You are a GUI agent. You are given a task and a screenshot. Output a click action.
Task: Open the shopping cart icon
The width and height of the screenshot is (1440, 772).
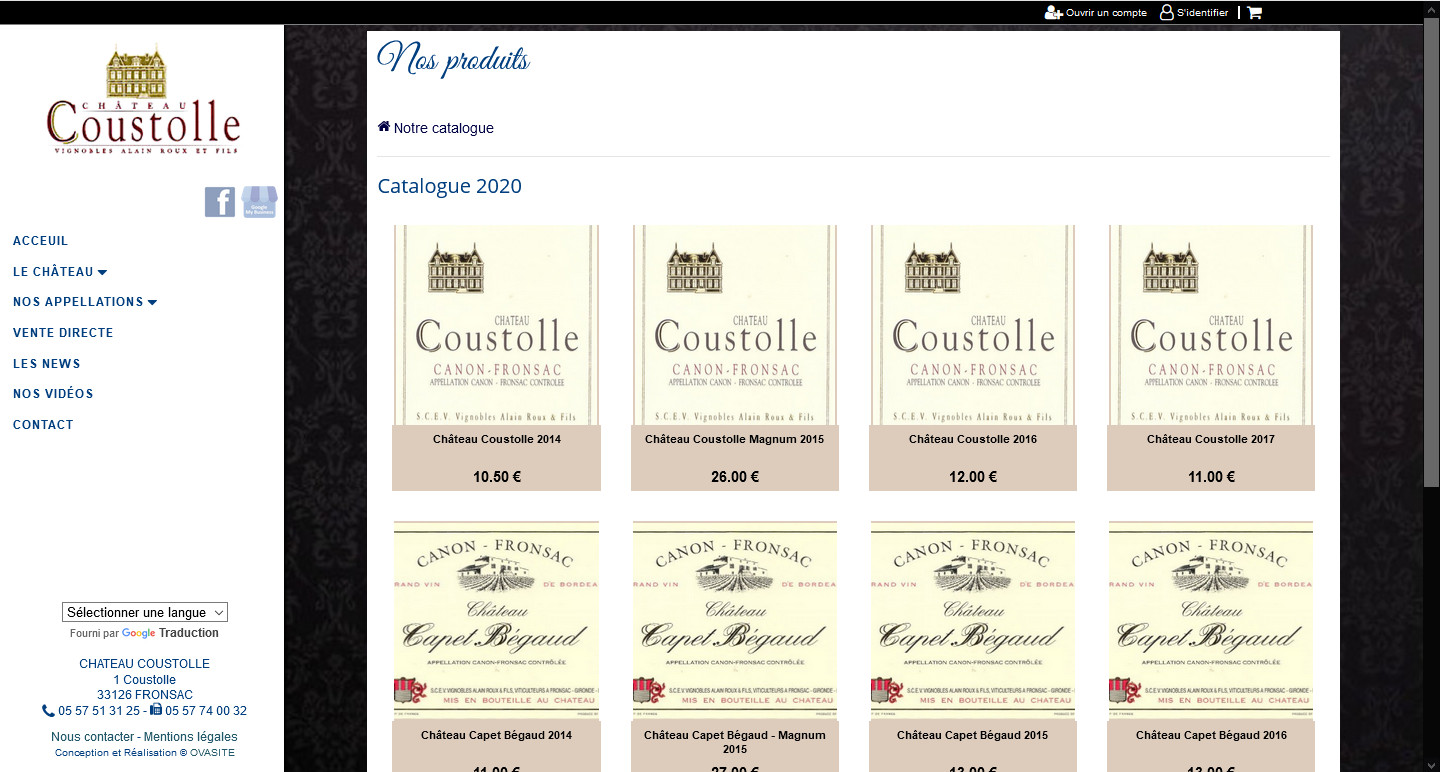coord(1254,13)
